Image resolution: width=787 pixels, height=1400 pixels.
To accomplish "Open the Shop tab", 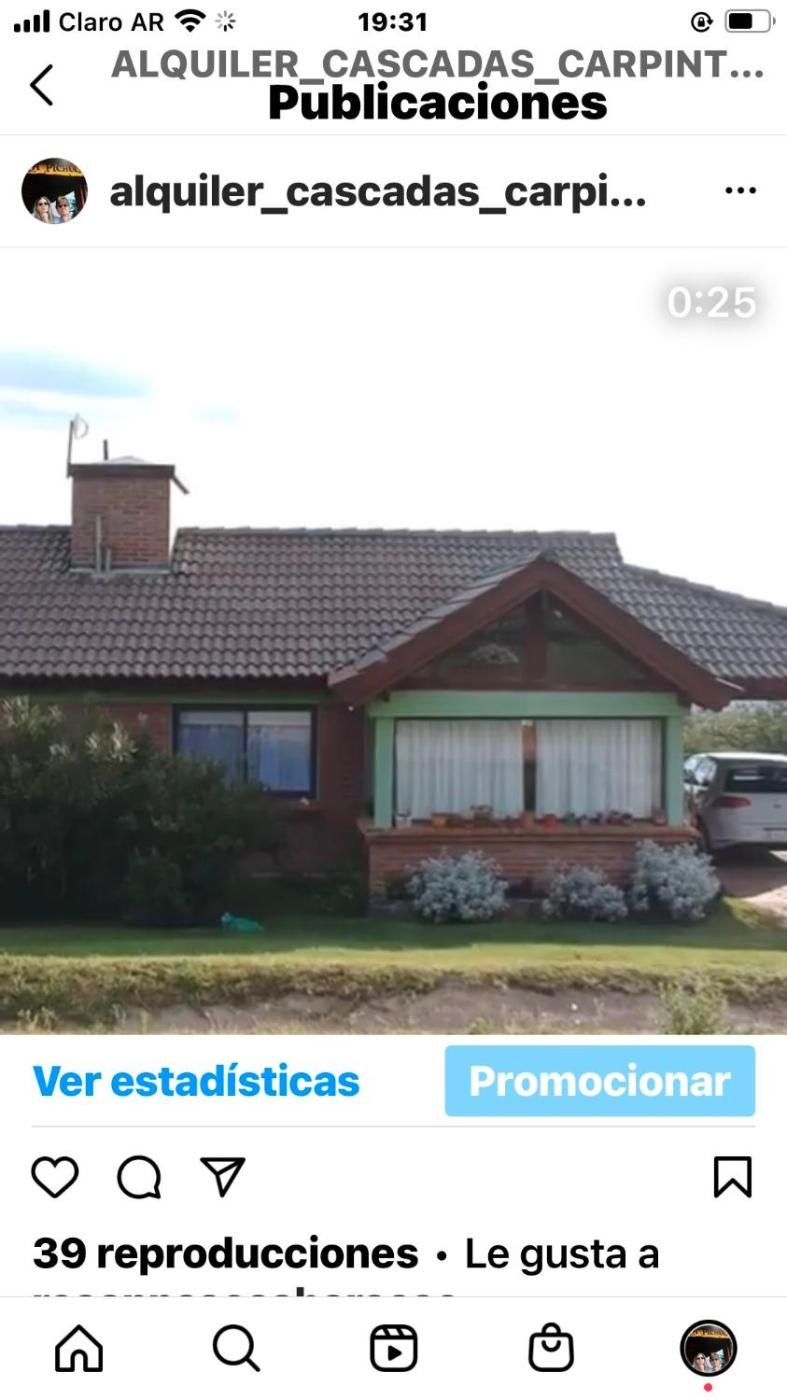I will (551, 1348).
